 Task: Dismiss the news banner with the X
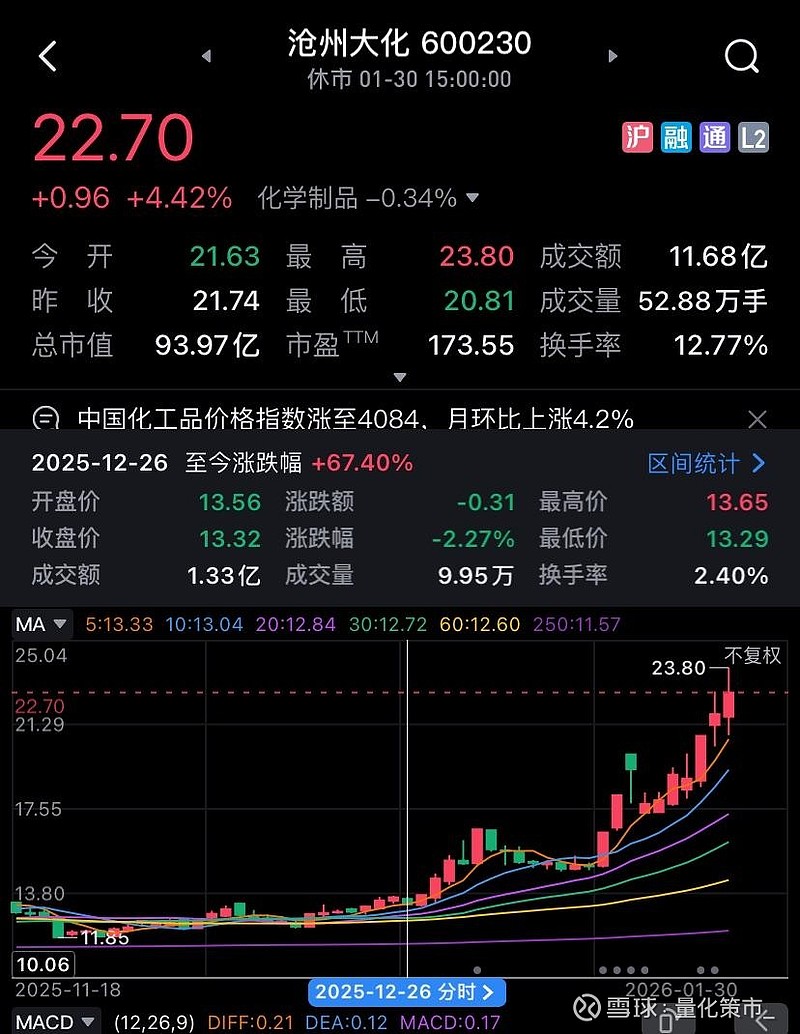pyautogui.click(x=757, y=418)
